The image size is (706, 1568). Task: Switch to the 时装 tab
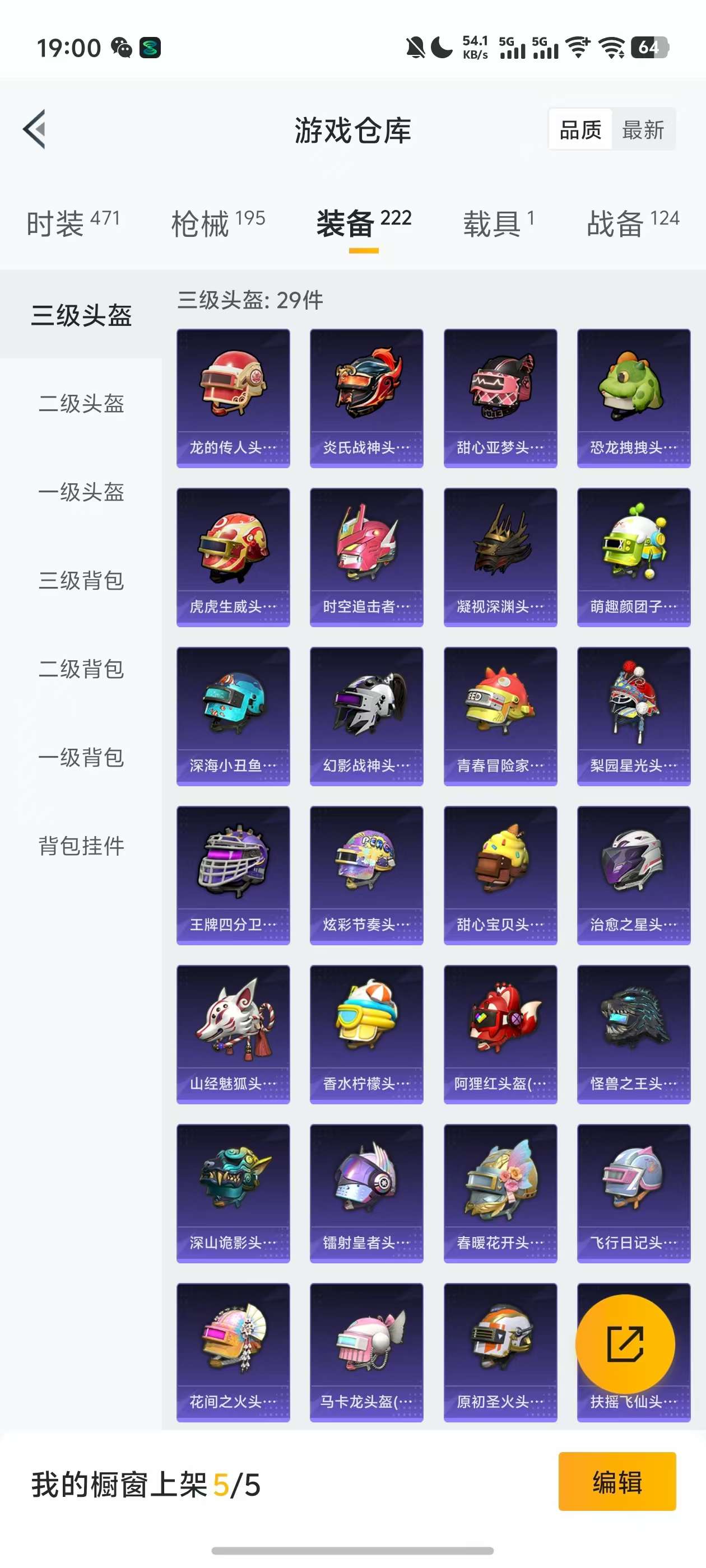tap(72, 223)
